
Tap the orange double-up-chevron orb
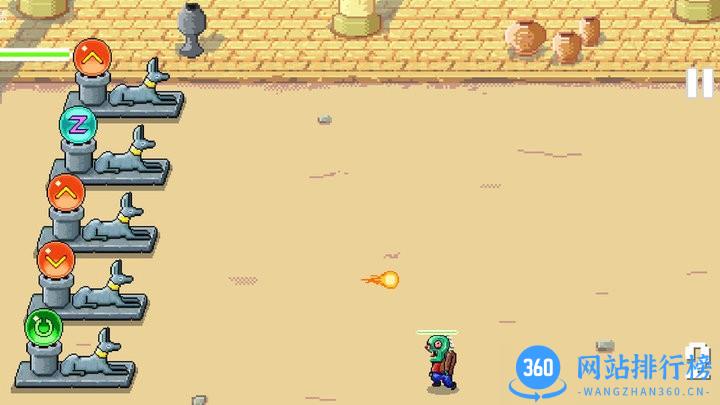click(65, 191)
